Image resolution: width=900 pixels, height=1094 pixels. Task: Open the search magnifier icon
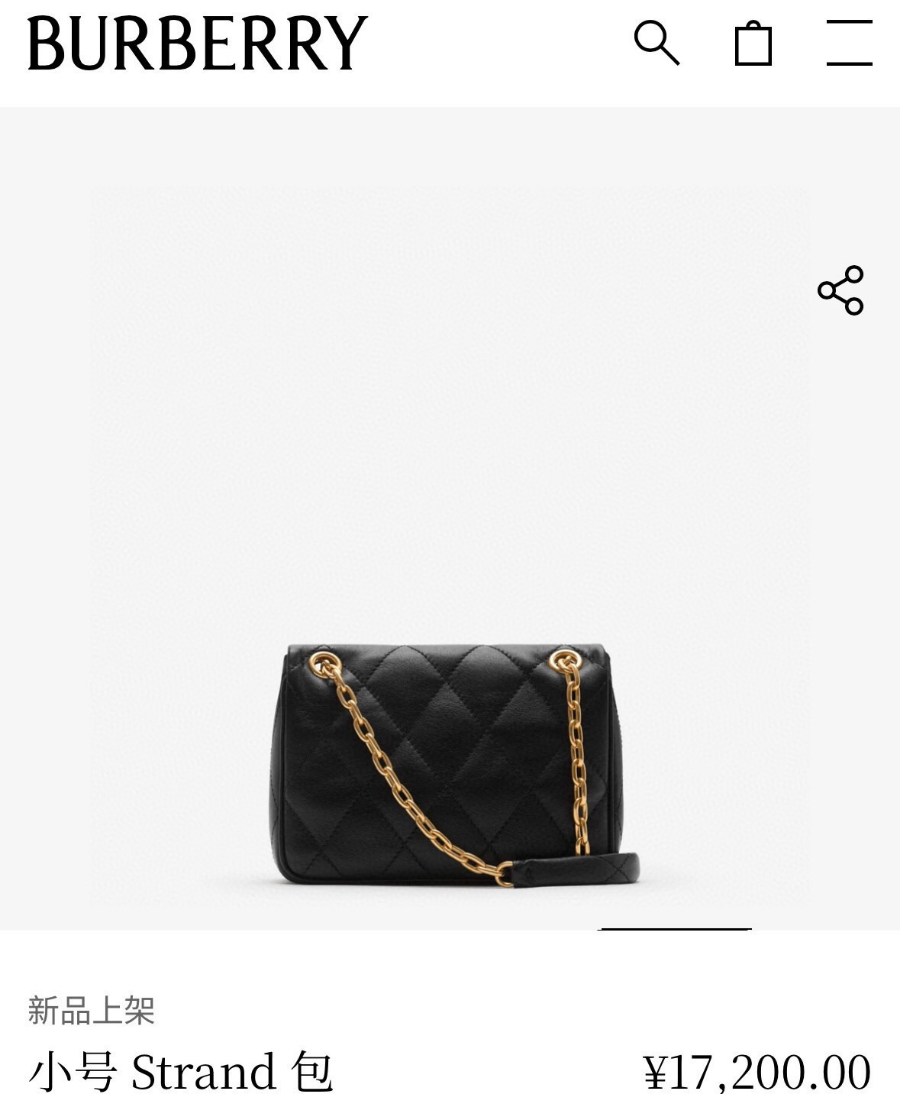[656, 43]
